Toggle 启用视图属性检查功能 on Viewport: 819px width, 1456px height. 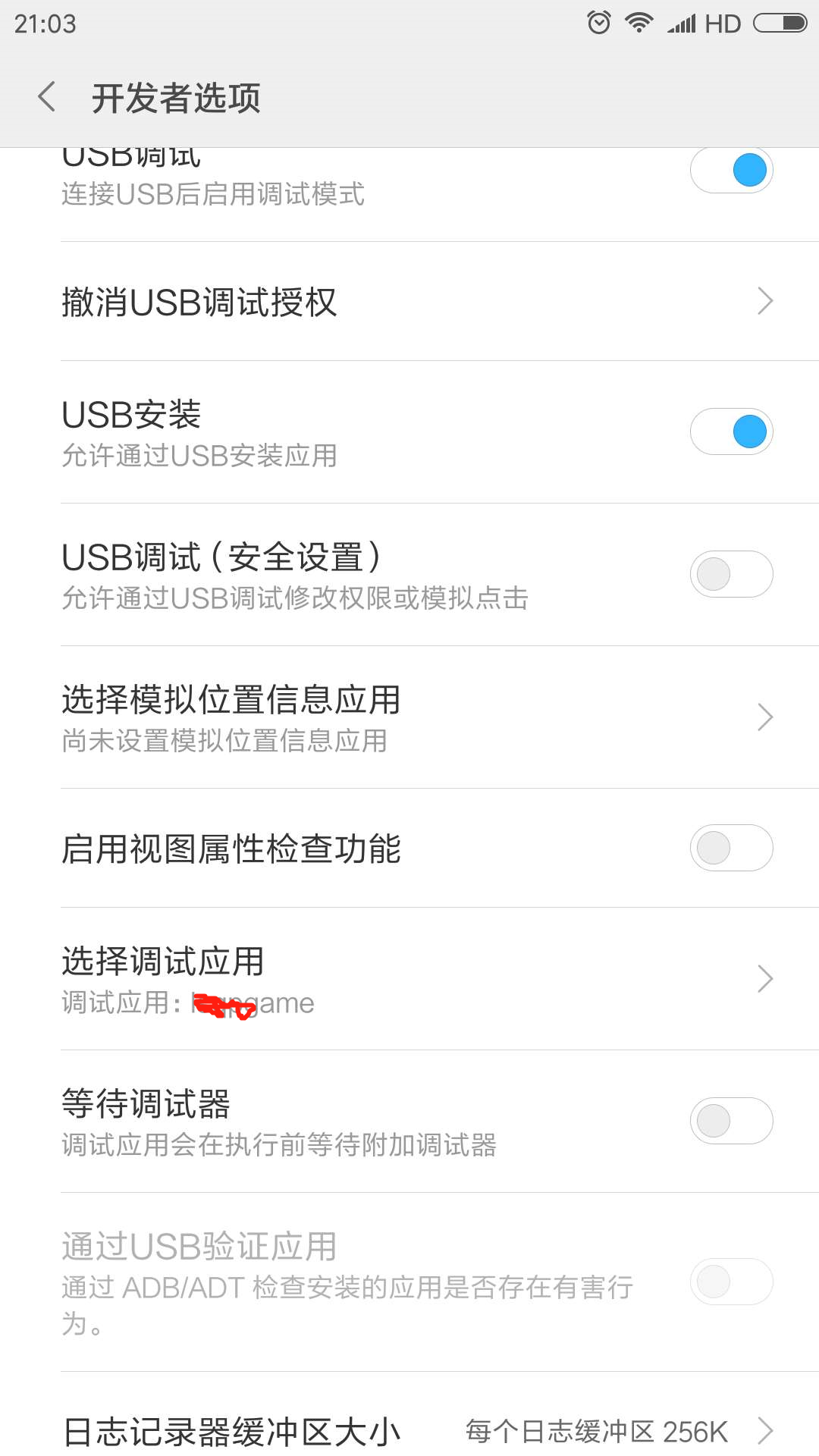[x=731, y=848]
